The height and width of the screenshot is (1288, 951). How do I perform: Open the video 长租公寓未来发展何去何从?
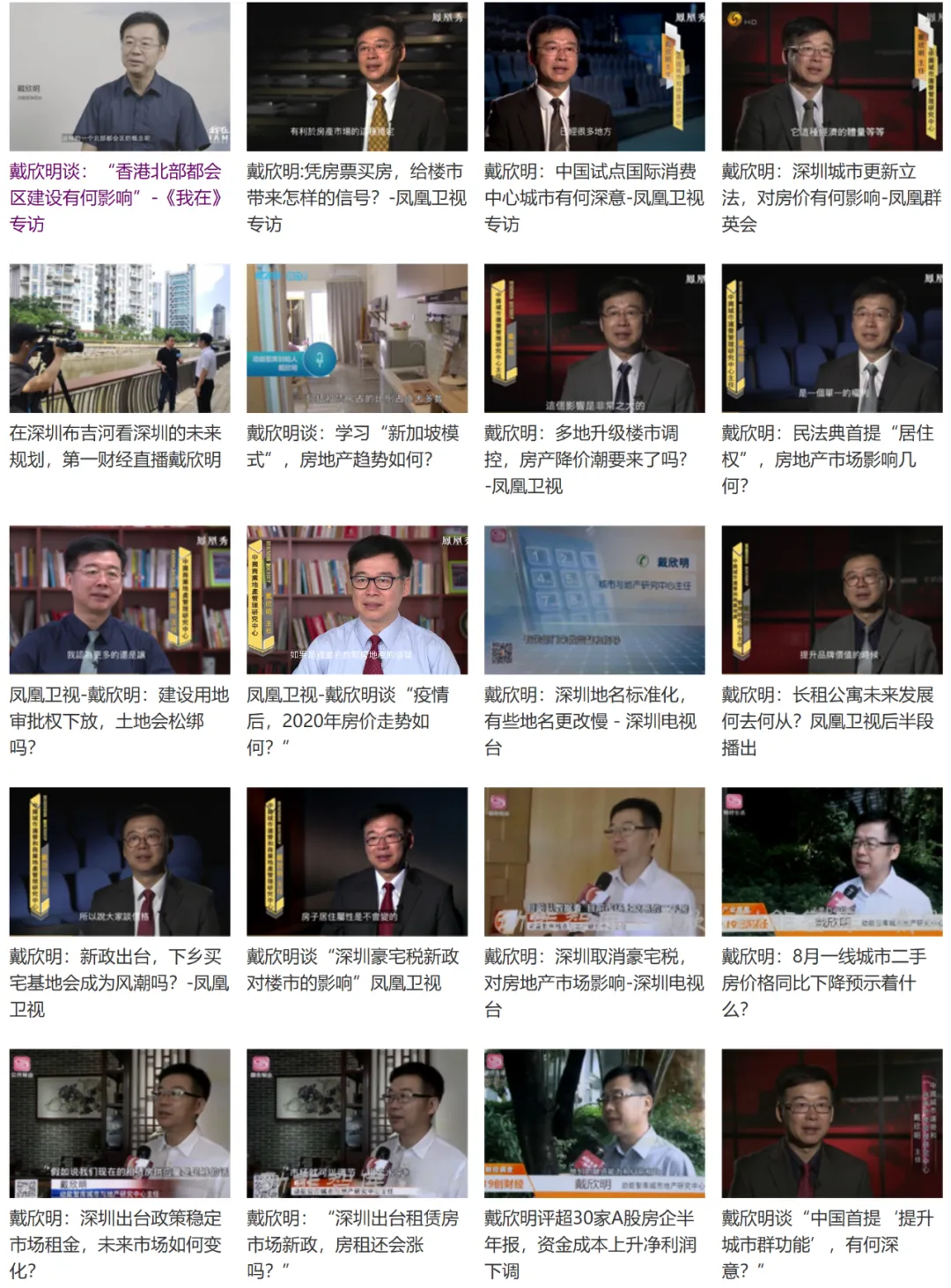831,600
